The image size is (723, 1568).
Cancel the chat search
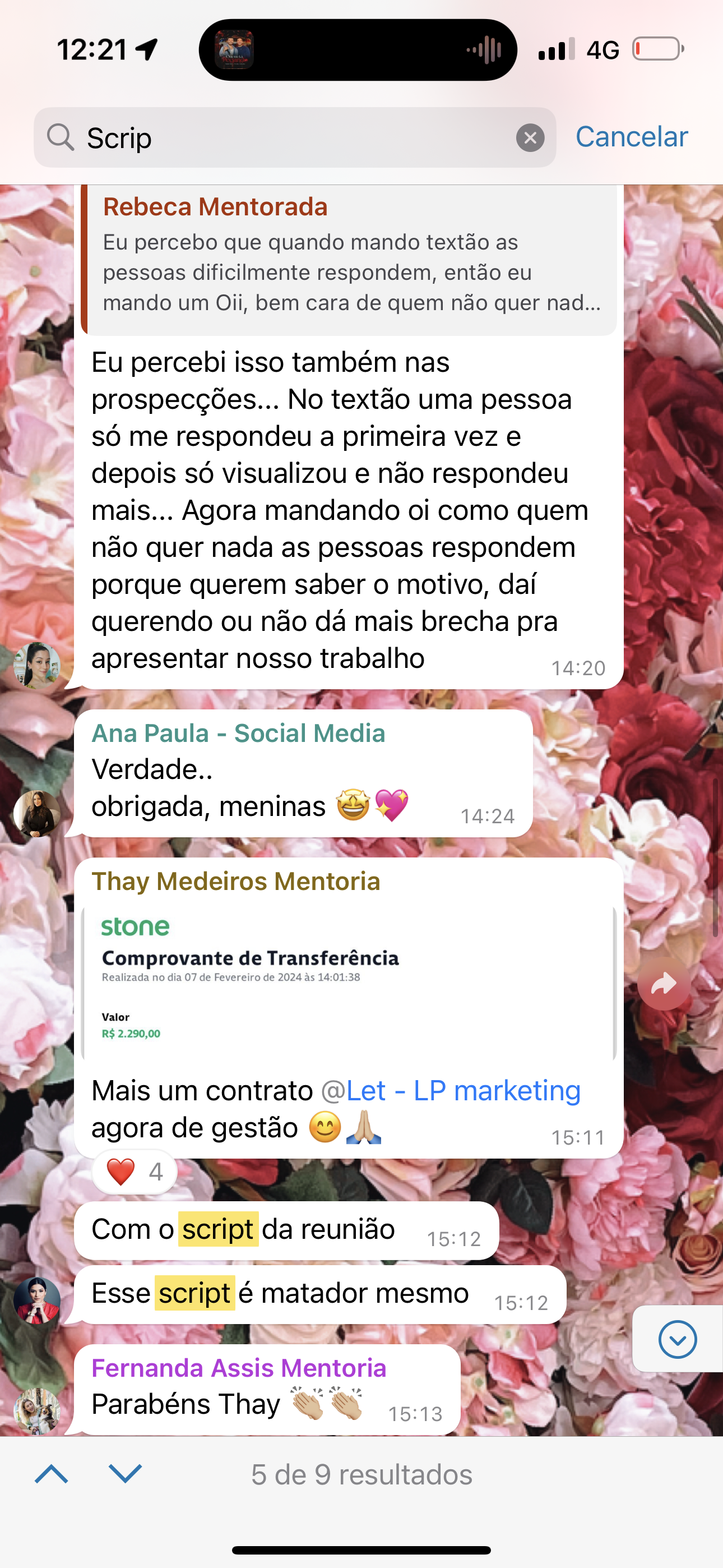pos(631,137)
